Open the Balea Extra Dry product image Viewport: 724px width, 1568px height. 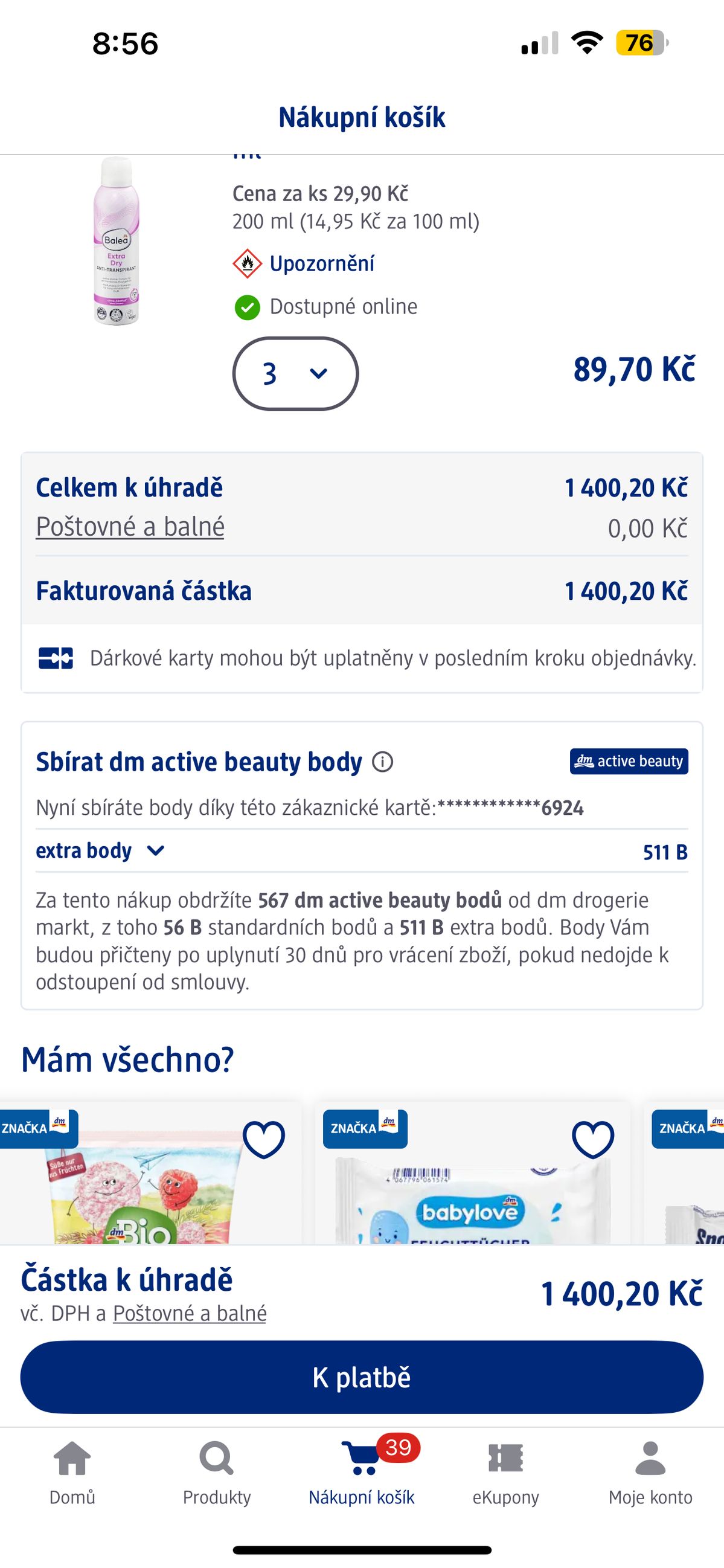[x=116, y=241]
